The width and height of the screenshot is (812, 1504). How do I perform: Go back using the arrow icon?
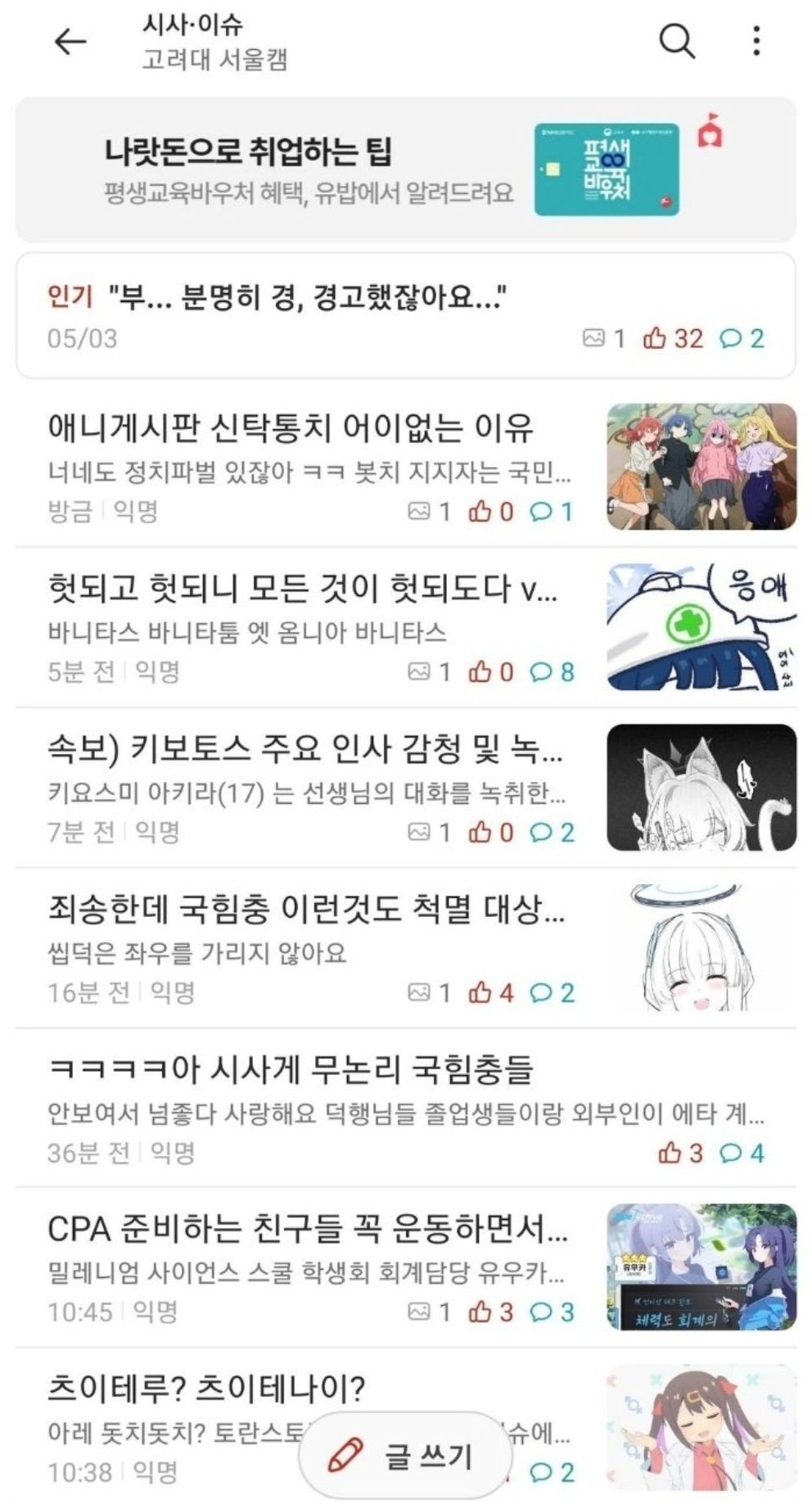pyautogui.click(x=70, y=42)
